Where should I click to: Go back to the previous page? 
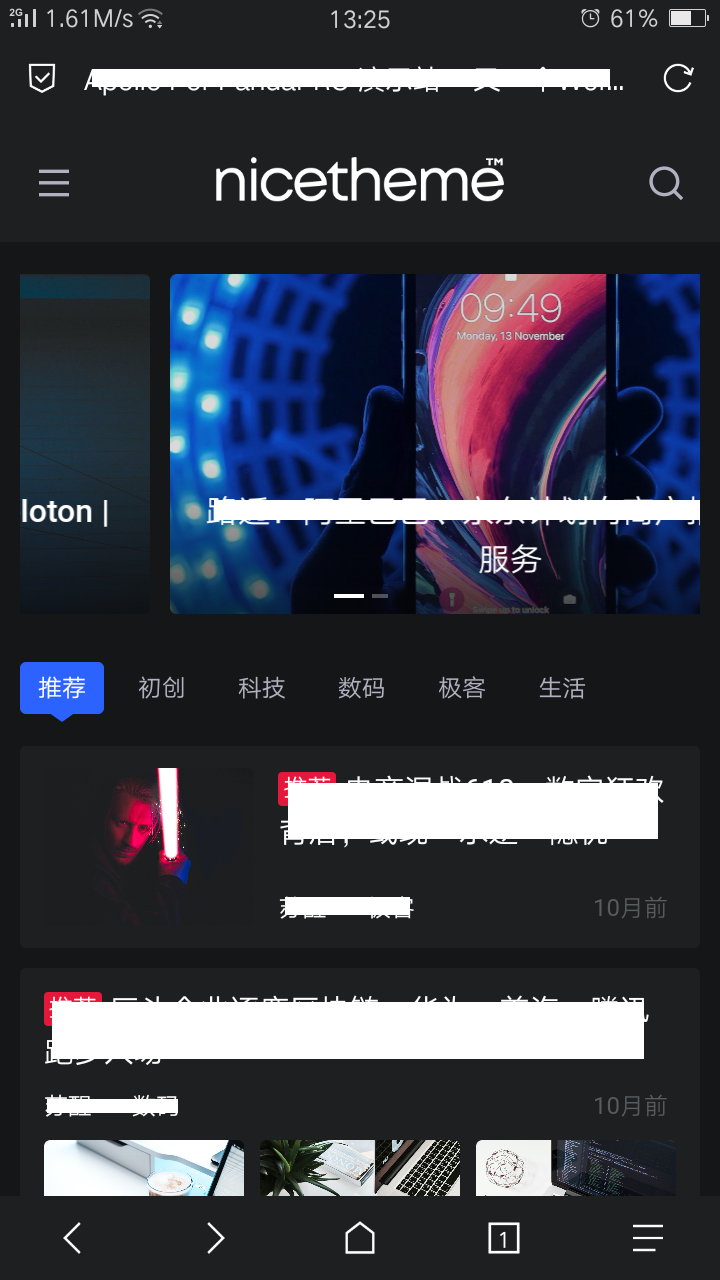pyautogui.click(x=72, y=1239)
